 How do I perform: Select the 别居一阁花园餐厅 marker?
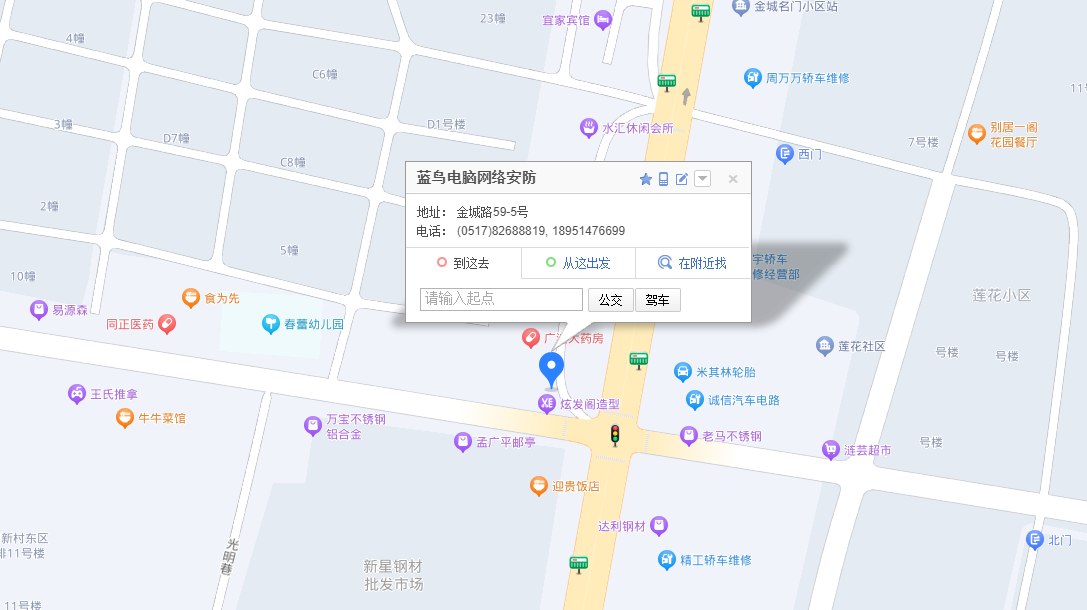pos(977,133)
